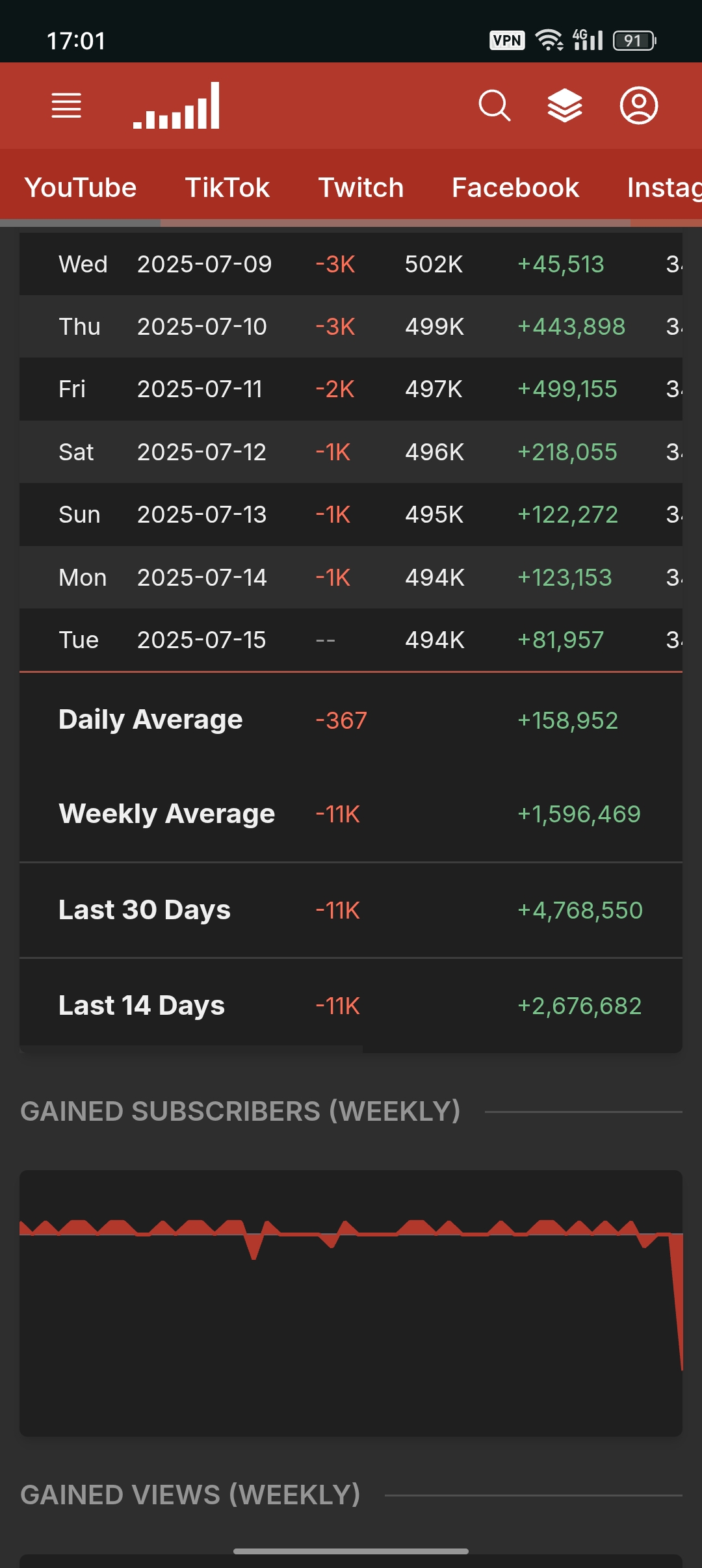Screen dimensions: 702x1568
Task: Select the Twitch platform tab
Action: (x=361, y=188)
